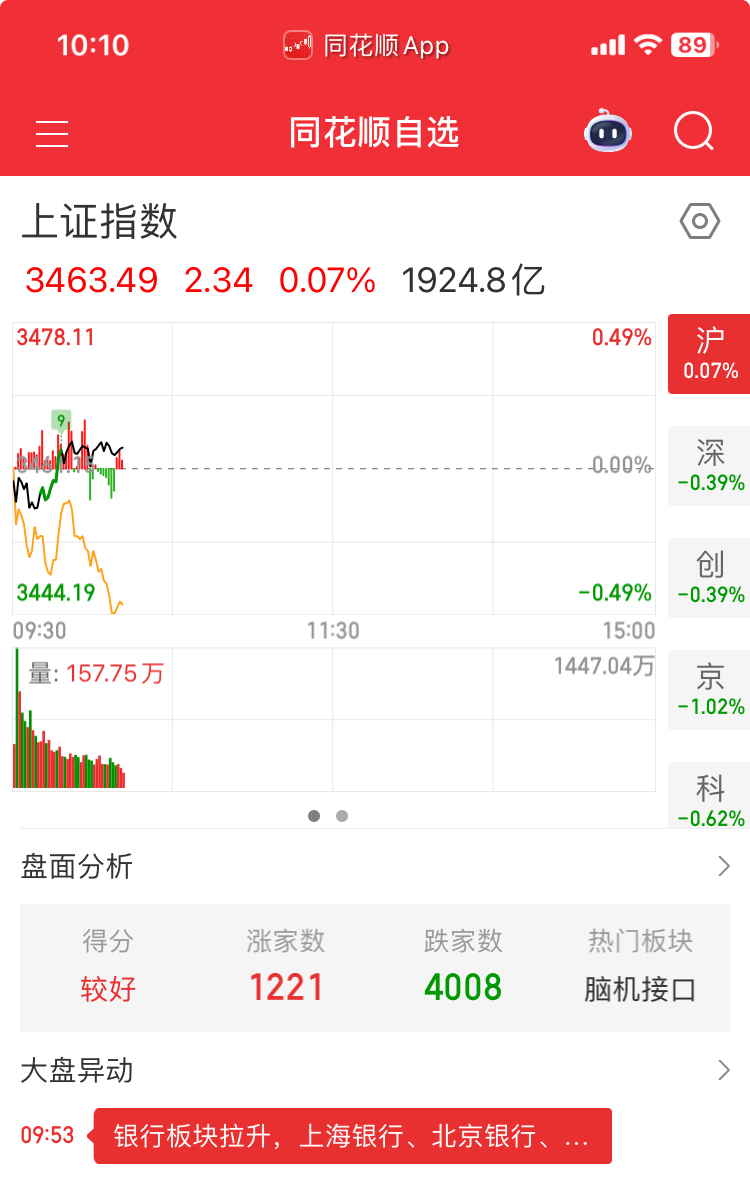Switch to the 京 index tab
Screen dimensions: 750x1177
tap(710, 690)
